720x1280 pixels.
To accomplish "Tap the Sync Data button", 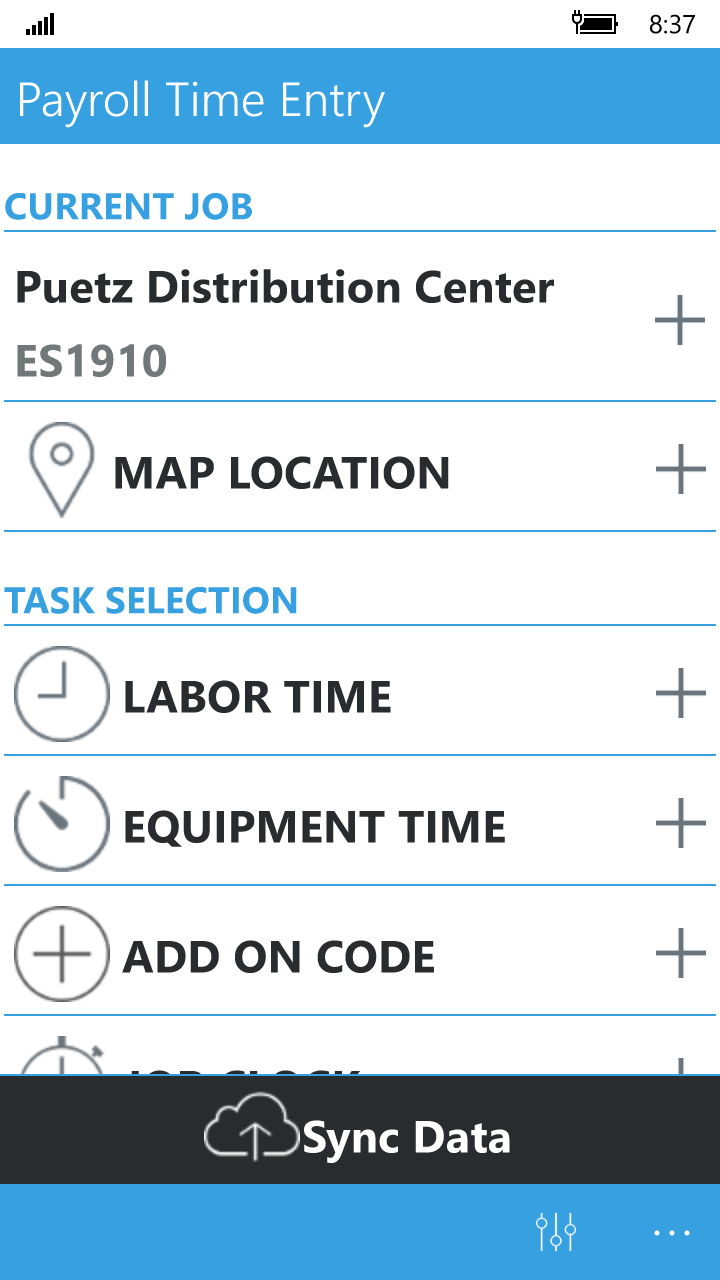I will (360, 1135).
